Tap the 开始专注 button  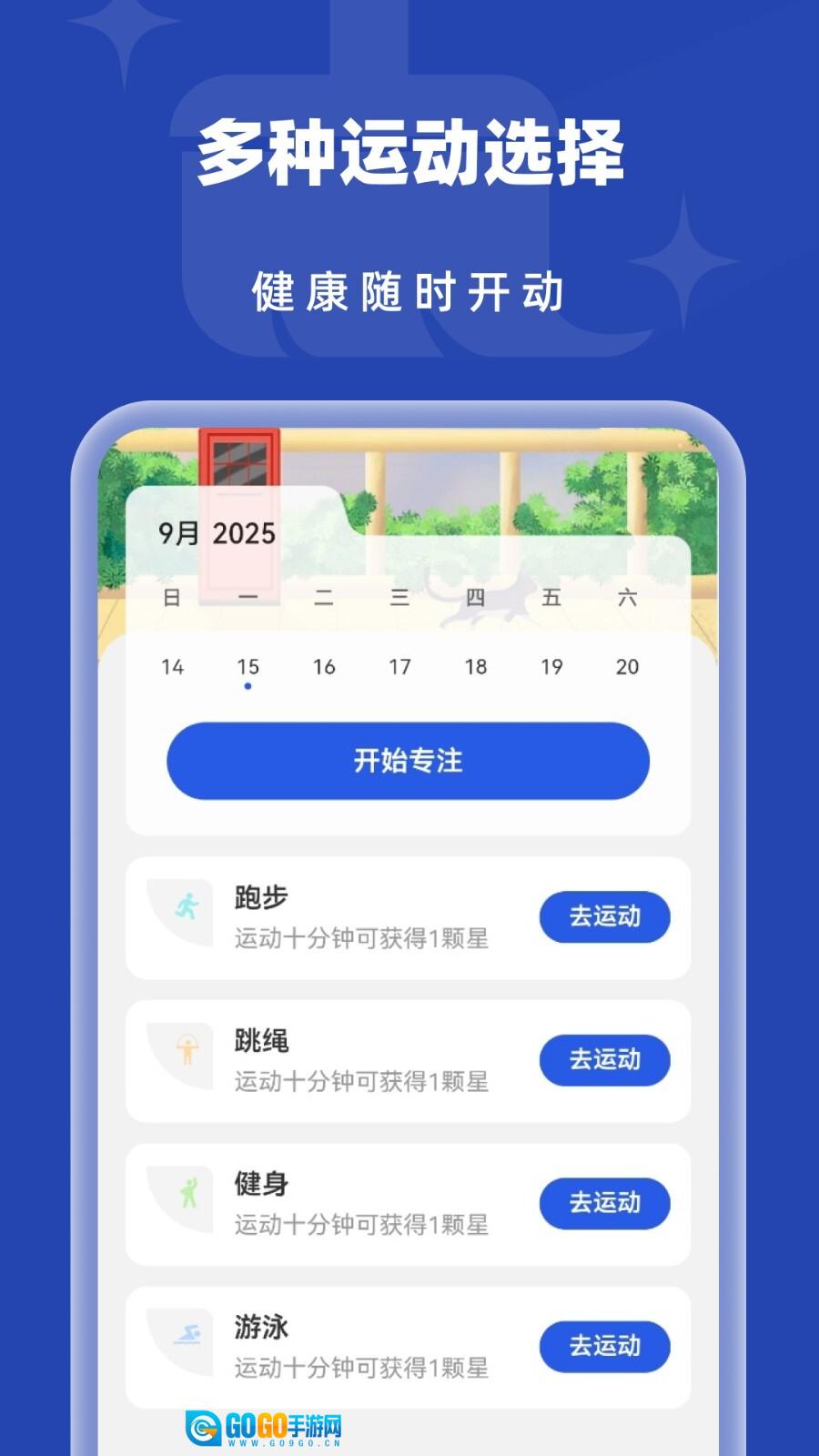(x=409, y=763)
